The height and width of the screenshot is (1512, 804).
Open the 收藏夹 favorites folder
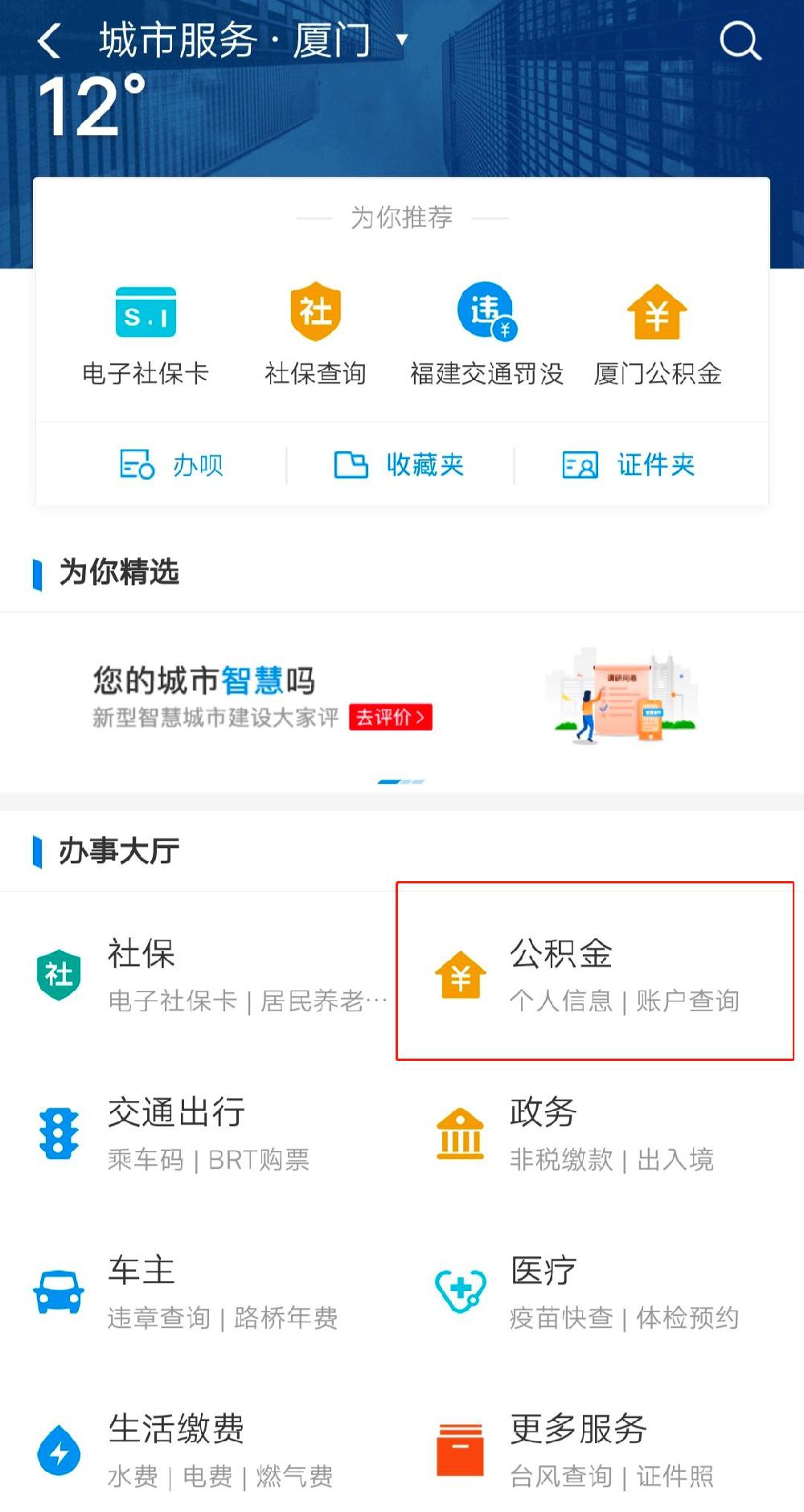tap(400, 465)
